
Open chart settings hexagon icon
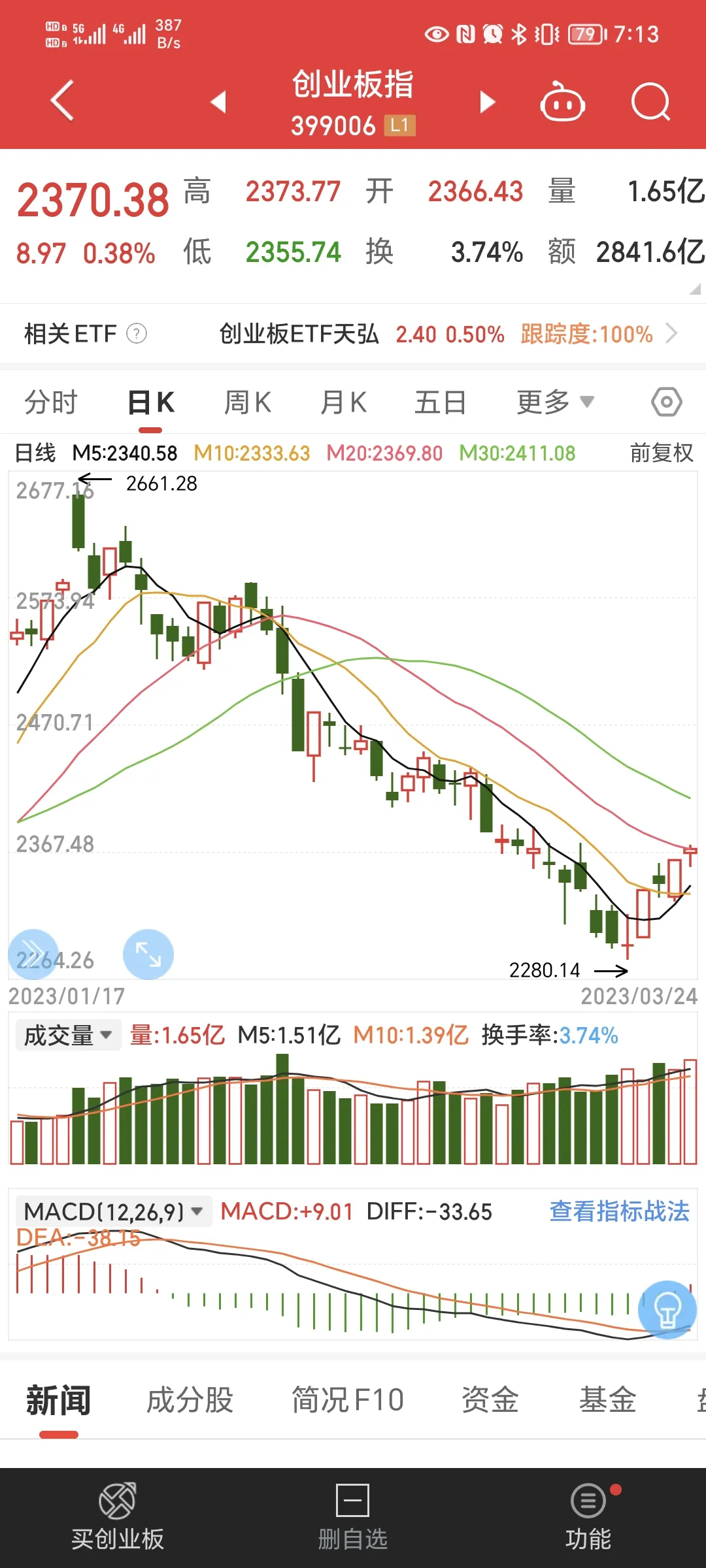666,402
